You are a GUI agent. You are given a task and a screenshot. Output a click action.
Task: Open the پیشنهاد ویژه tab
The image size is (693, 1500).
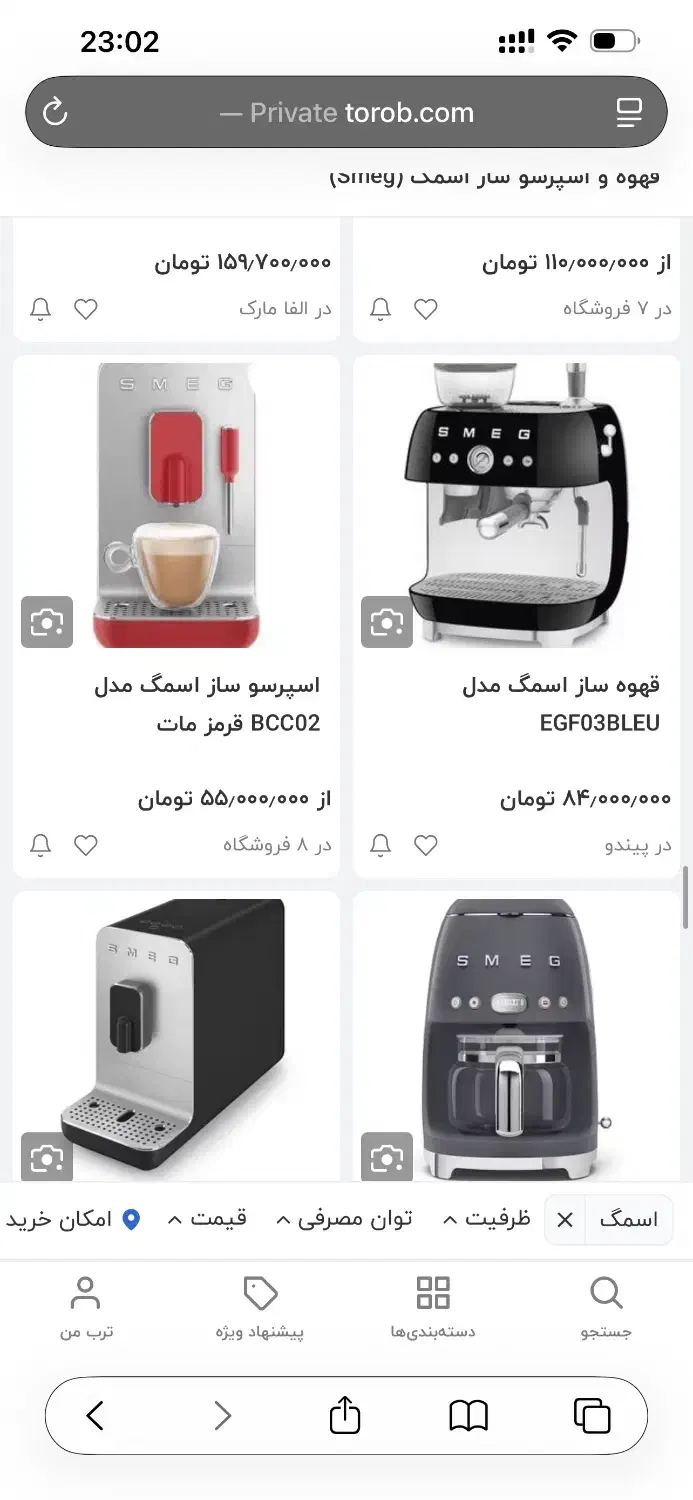[x=260, y=1306]
